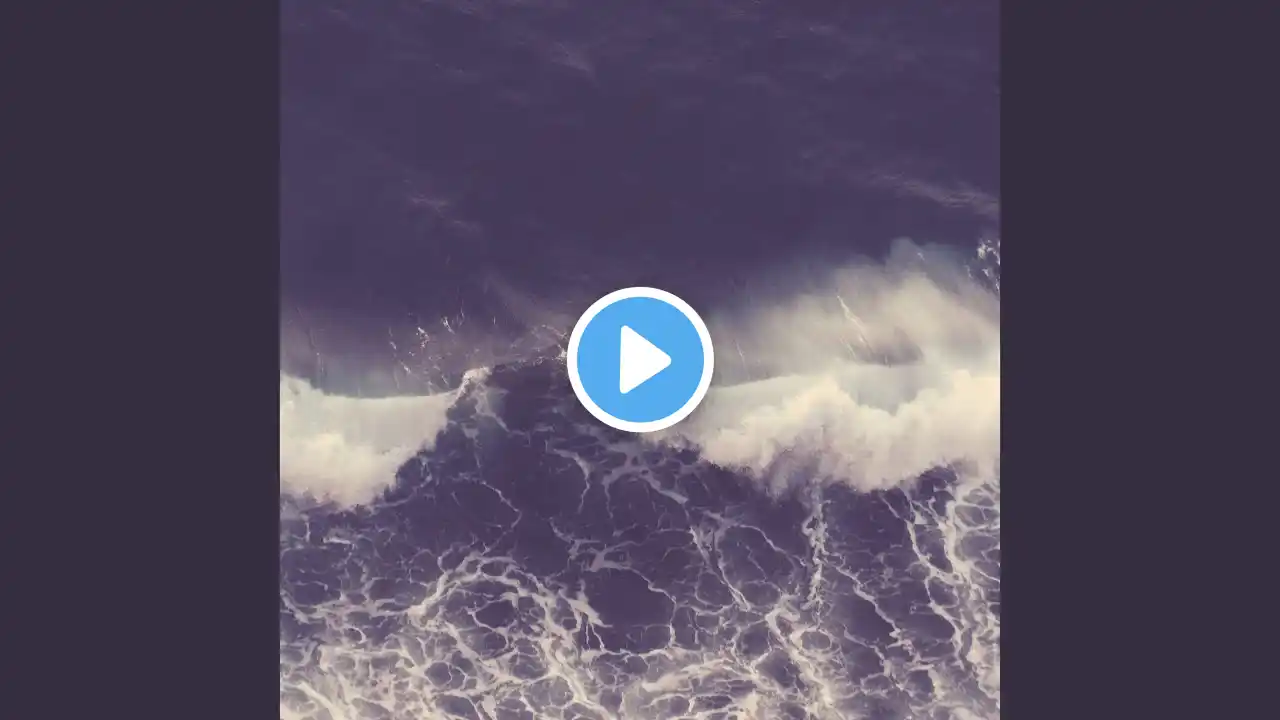Play the ocean wave video
Viewport: 1280px width, 720px height.
(640, 360)
